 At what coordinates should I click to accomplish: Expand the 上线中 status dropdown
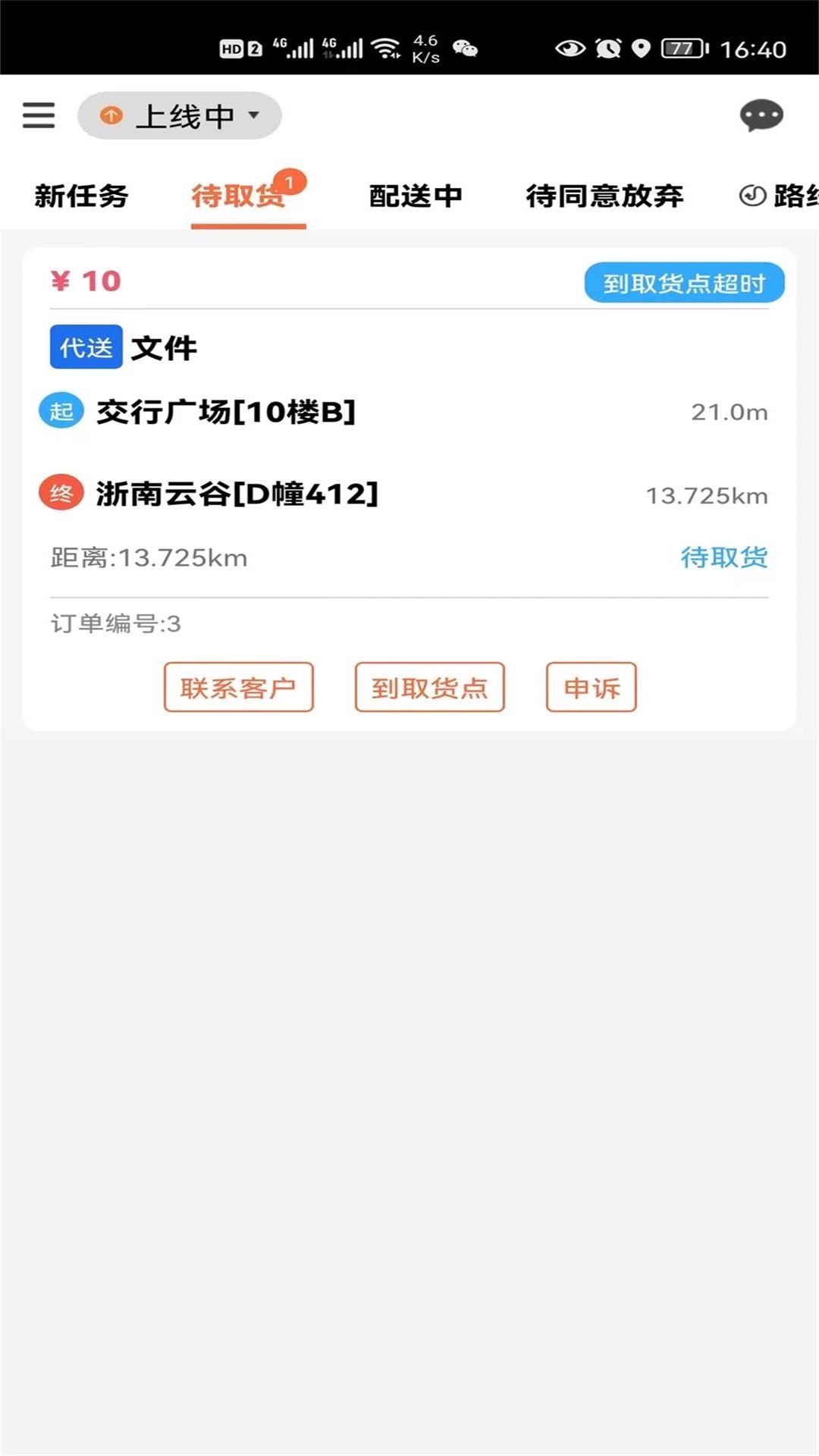coord(180,115)
